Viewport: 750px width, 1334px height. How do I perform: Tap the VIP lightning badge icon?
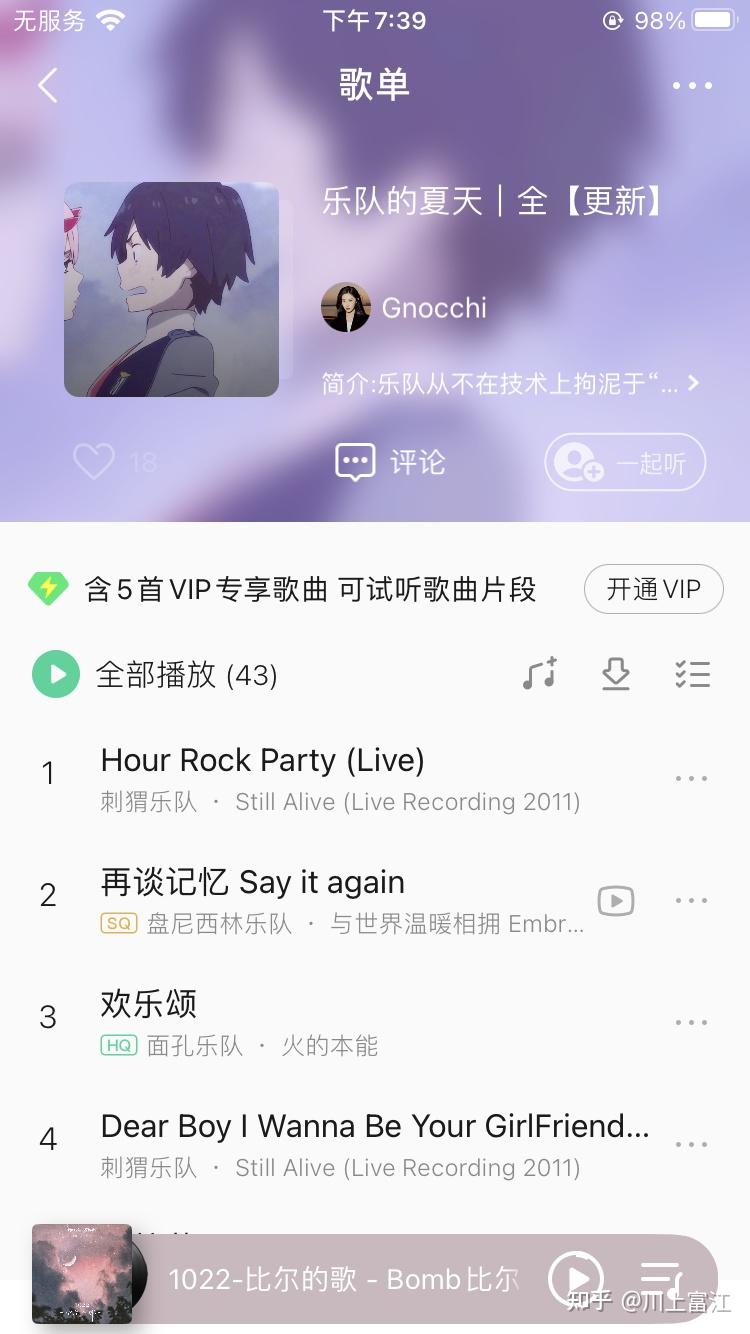pyautogui.click(x=50, y=590)
